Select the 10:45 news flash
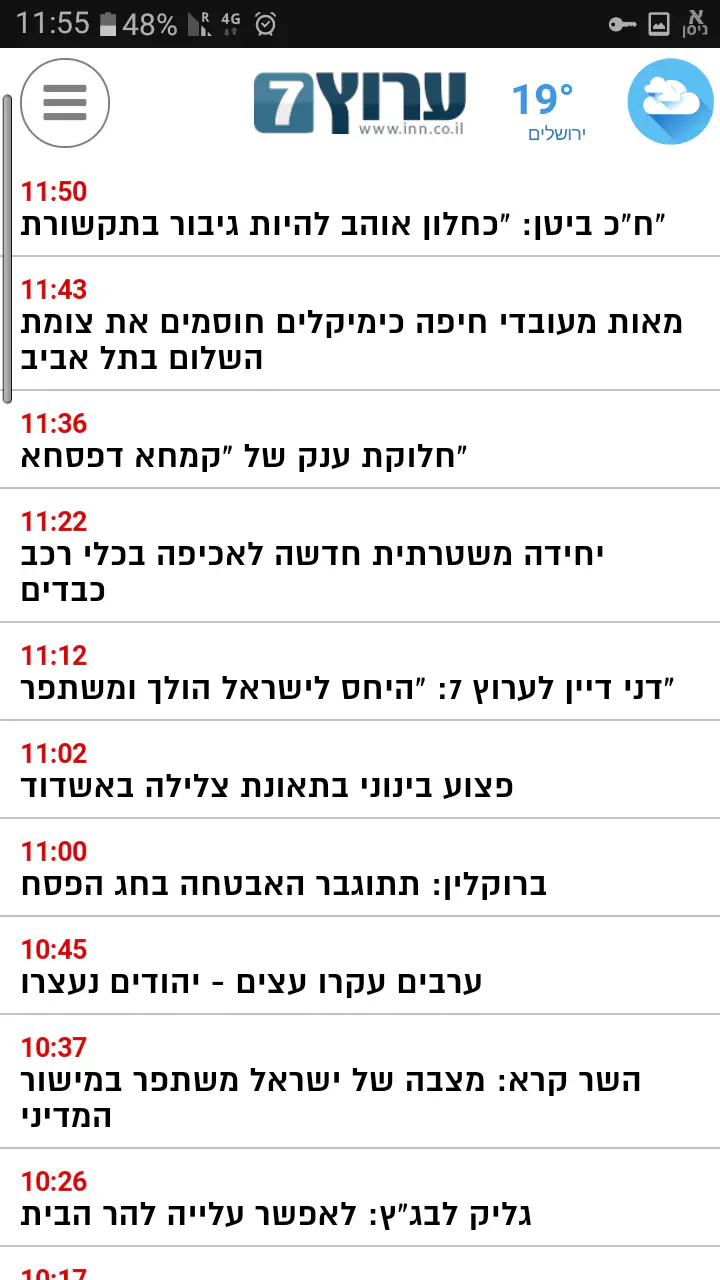The image size is (720, 1280). [x=252, y=982]
